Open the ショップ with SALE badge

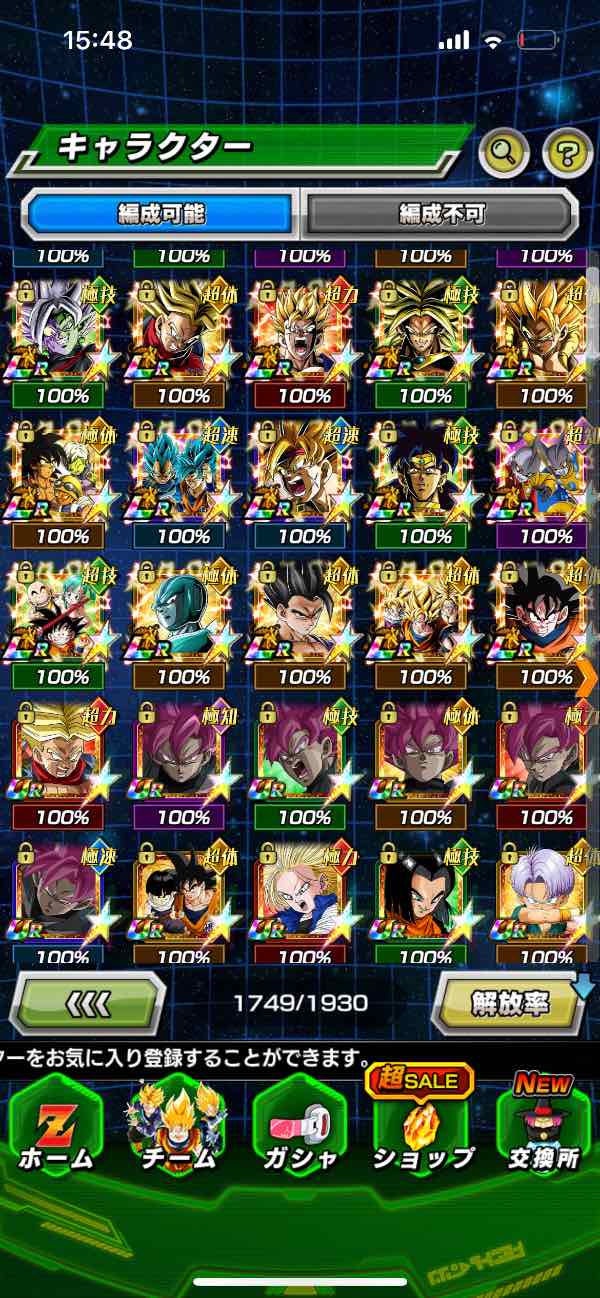tap(422, 1124)
